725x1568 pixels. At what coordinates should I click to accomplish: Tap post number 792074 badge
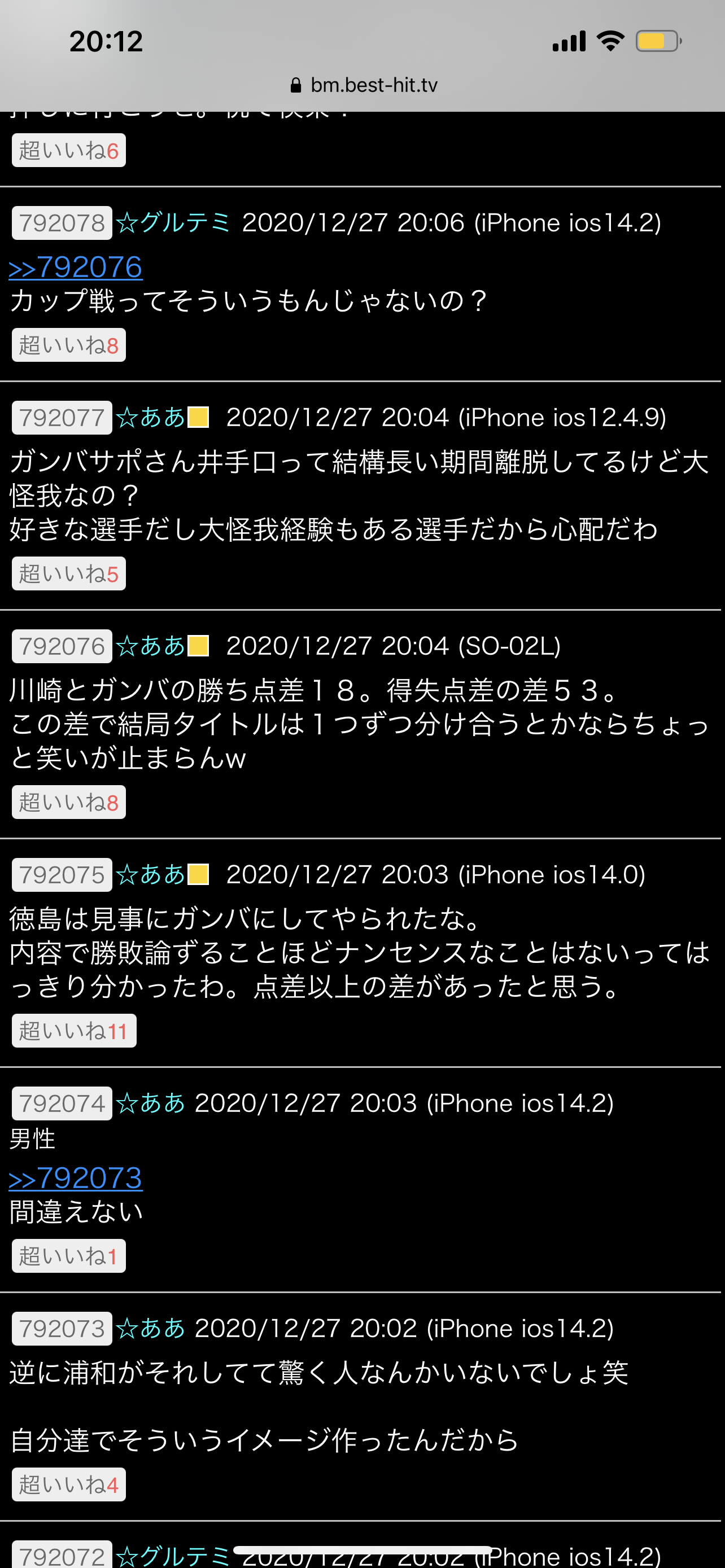tap(62, 1103)
